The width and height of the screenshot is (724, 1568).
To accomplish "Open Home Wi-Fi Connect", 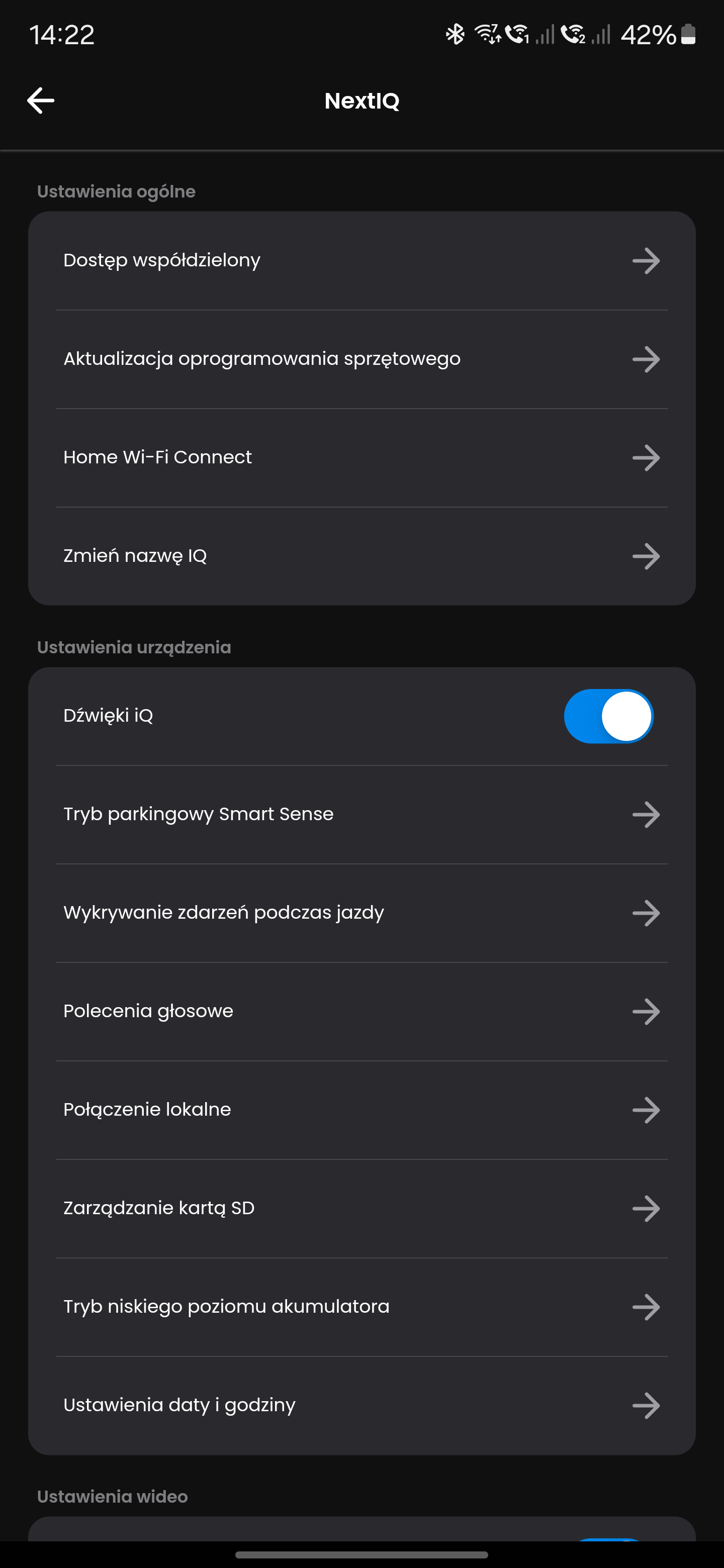I will pyautogui.click(x=361, y=458).
